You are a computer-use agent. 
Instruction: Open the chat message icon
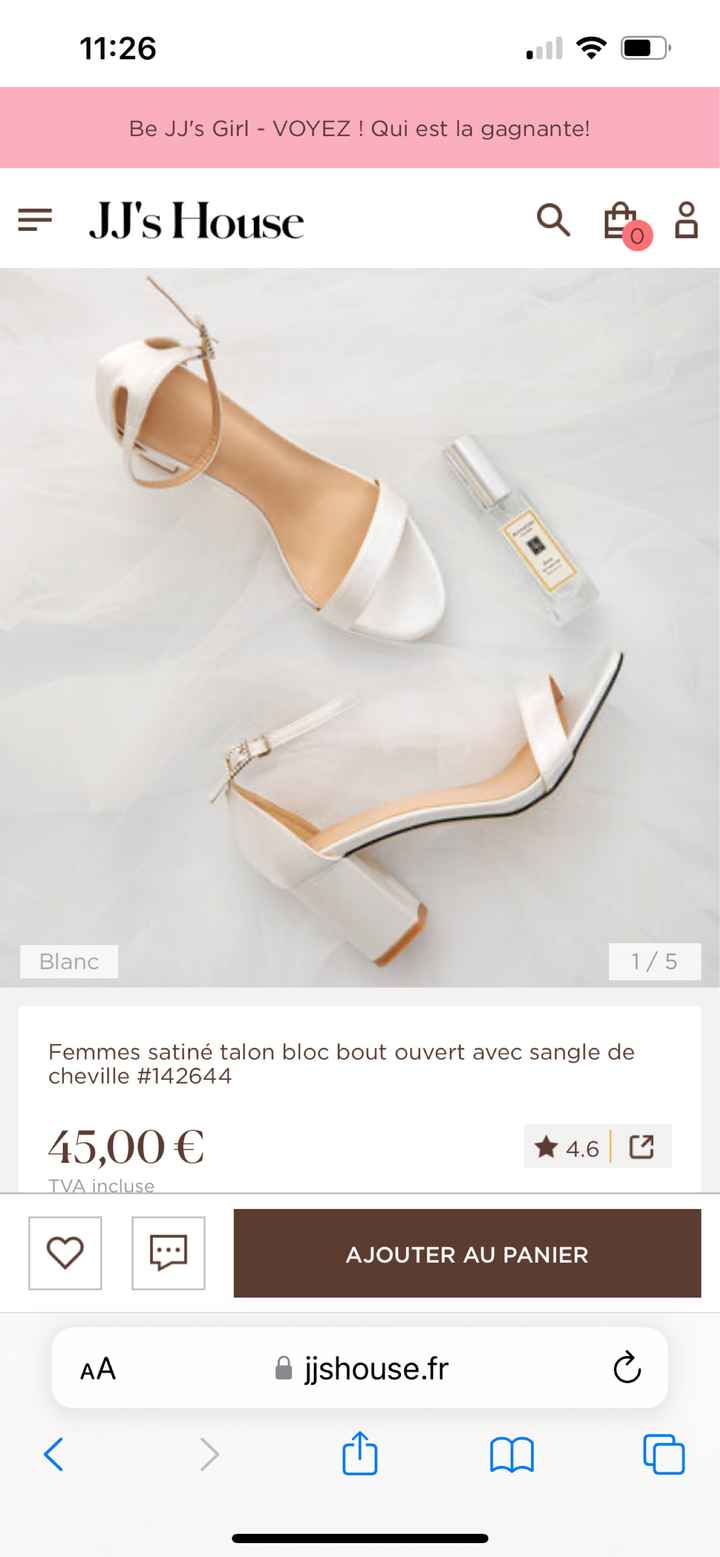(167, 1253)
